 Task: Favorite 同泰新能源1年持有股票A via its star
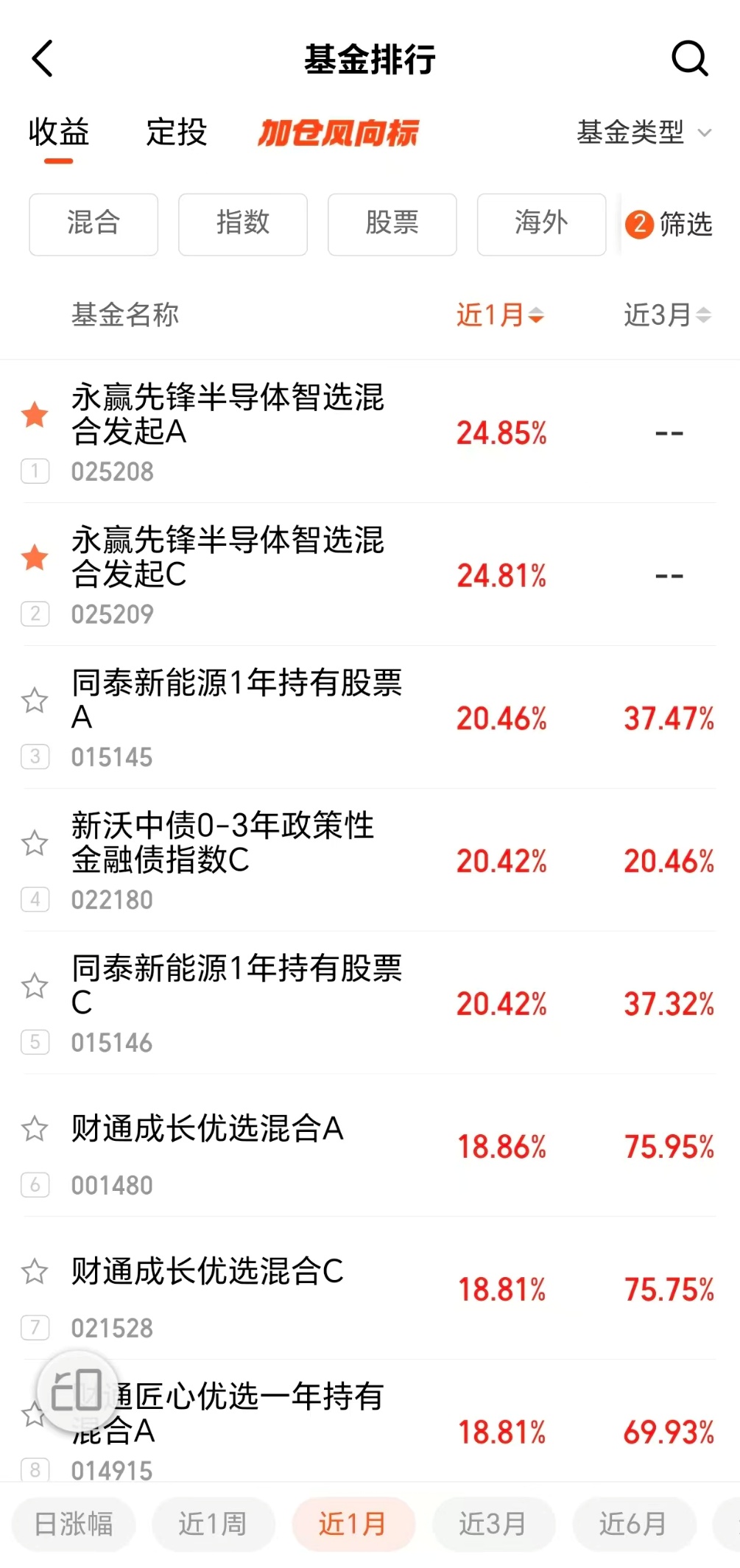pyautogui.click(x=35, y=701)
